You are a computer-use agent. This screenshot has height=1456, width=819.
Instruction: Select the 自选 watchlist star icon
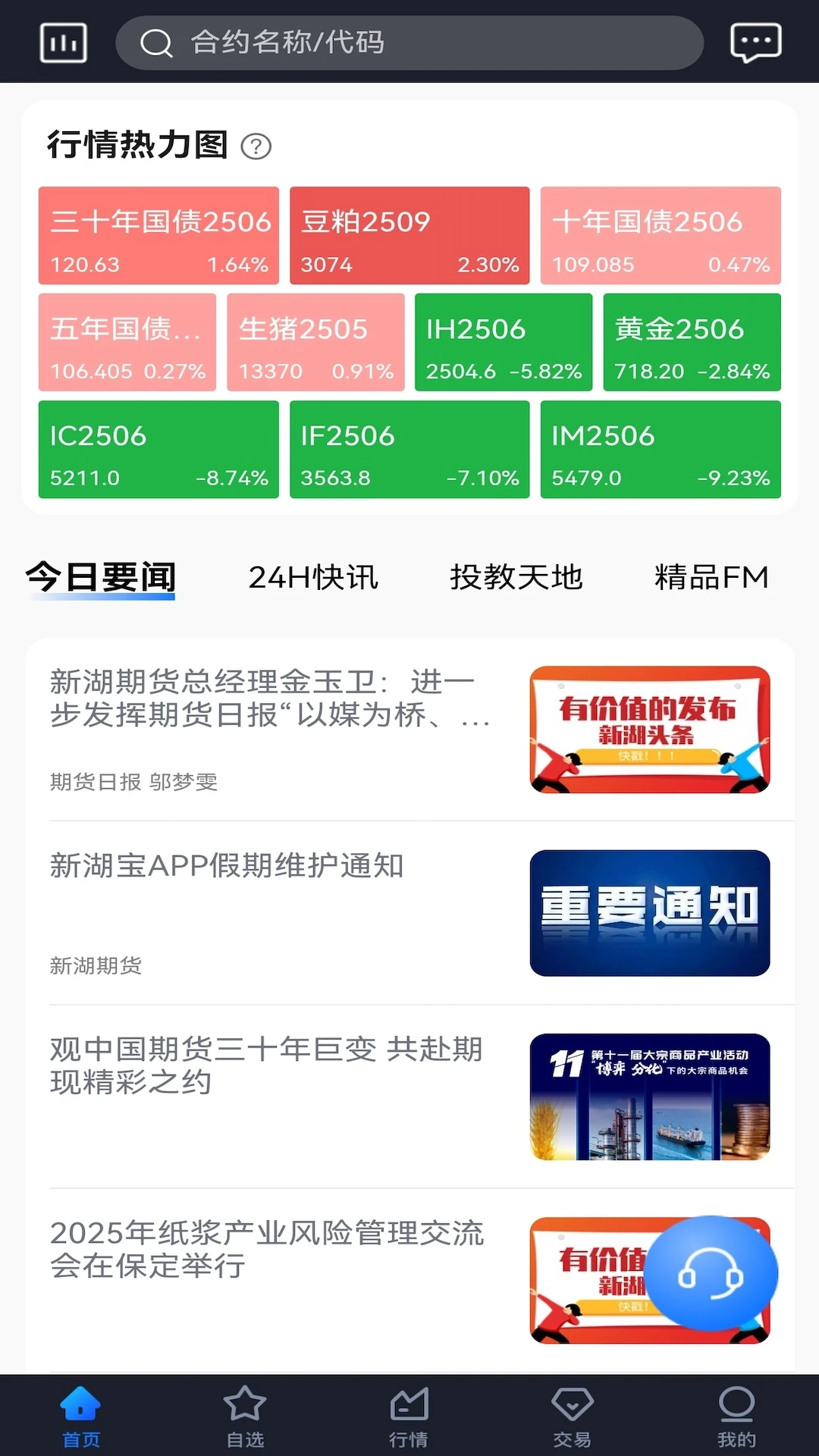[x=246, y=1410]
